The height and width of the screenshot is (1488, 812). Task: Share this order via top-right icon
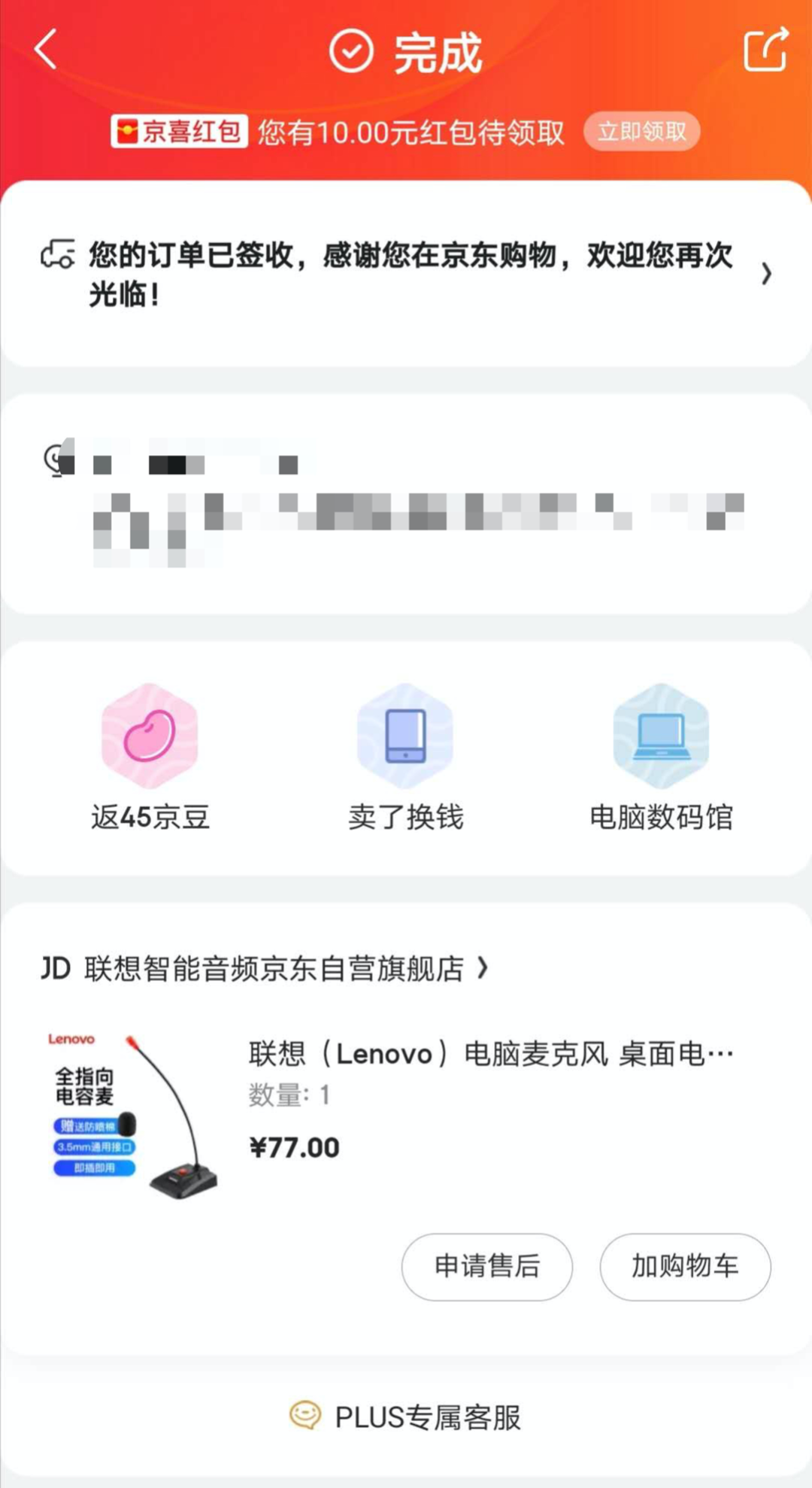click(x=766, y=50)
